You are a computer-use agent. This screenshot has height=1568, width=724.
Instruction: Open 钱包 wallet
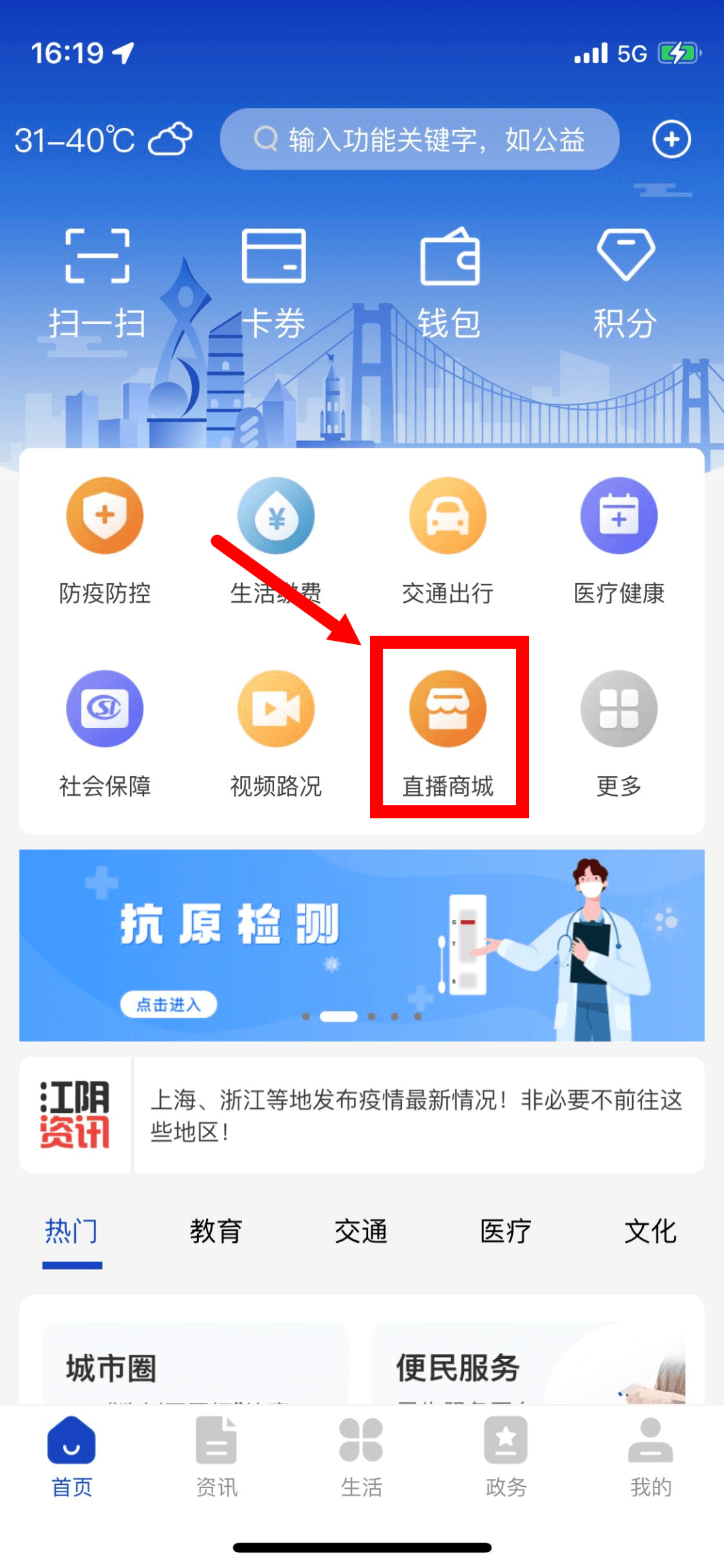click(x=449, y=284)
